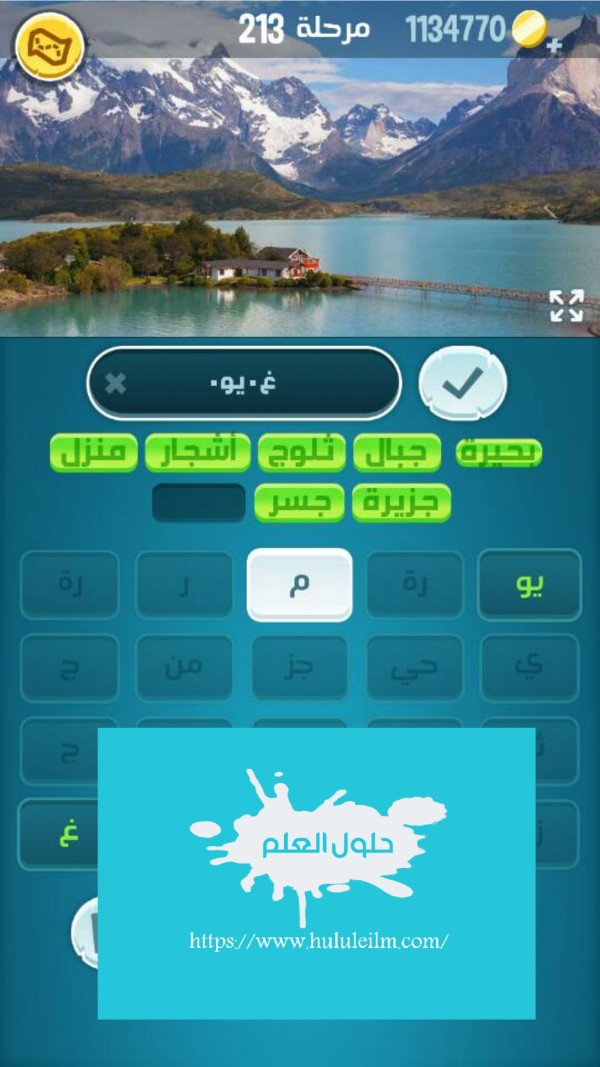The image size is (600, 1067).
Task: Add more coins with the plus icon
Action: click(552, 47)
